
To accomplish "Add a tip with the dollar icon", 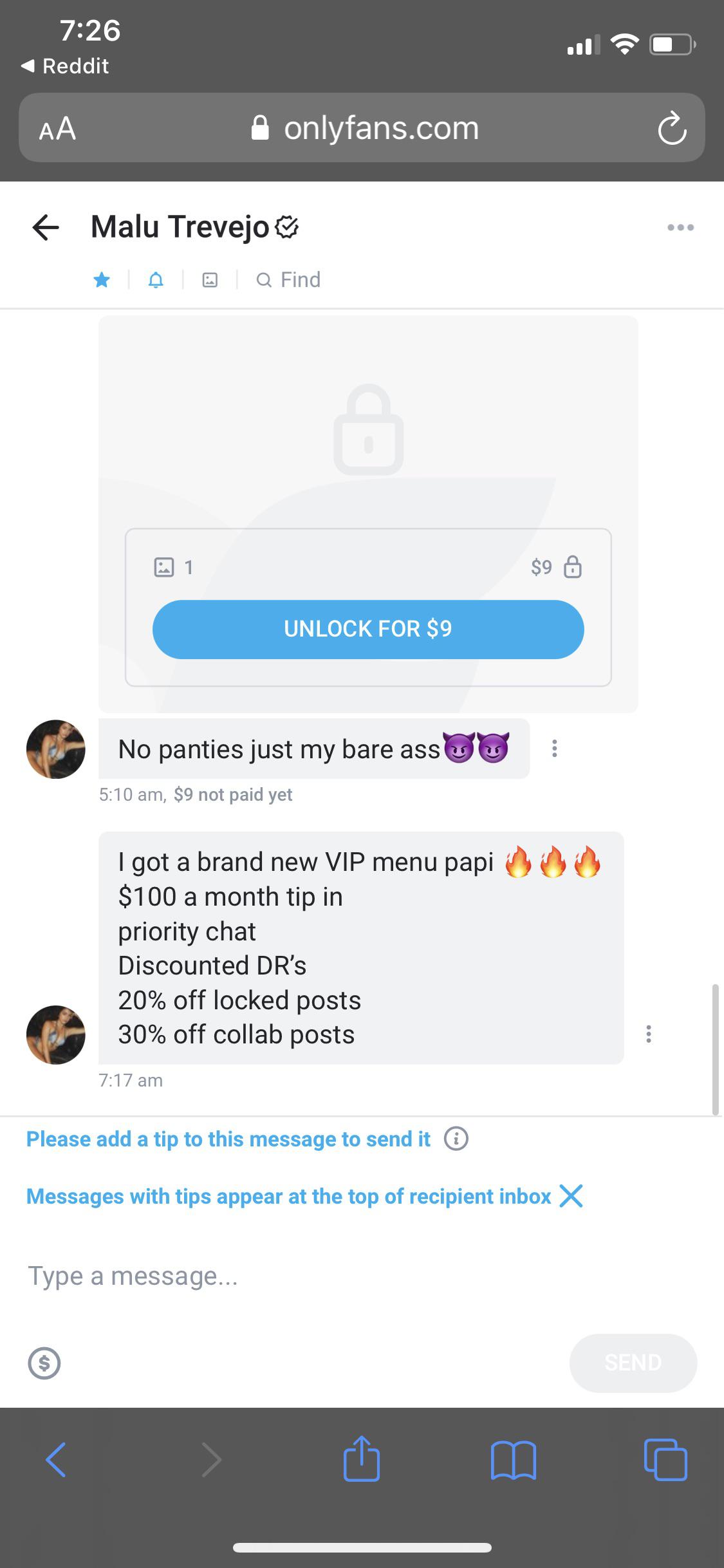I will 44,1363.
